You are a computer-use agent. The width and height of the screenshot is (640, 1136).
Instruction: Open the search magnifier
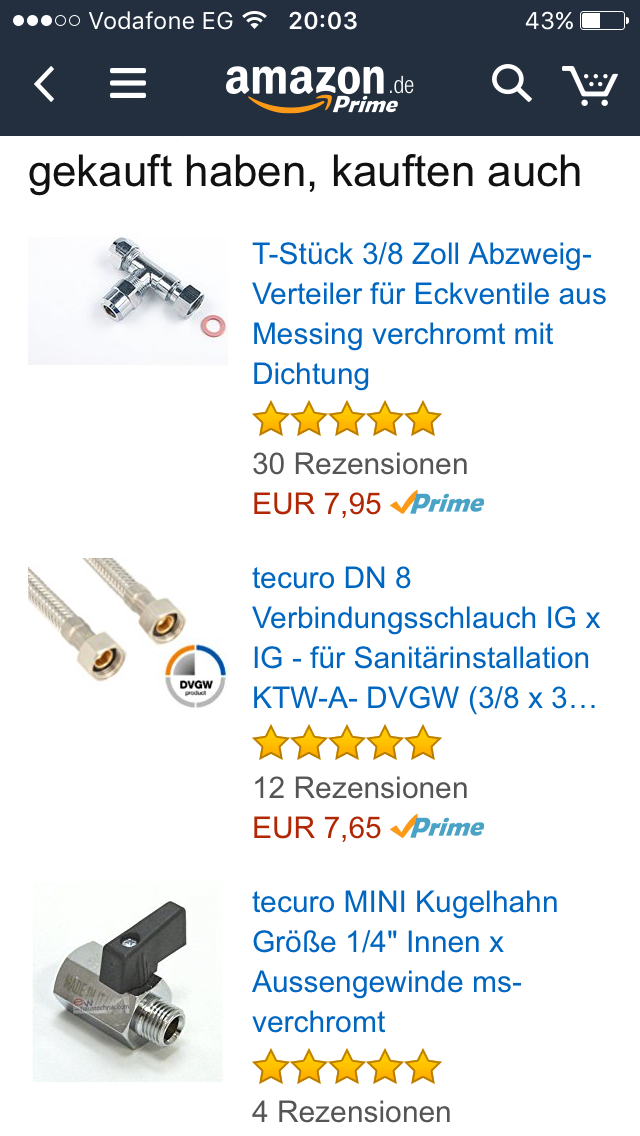(x=511, y=84)
